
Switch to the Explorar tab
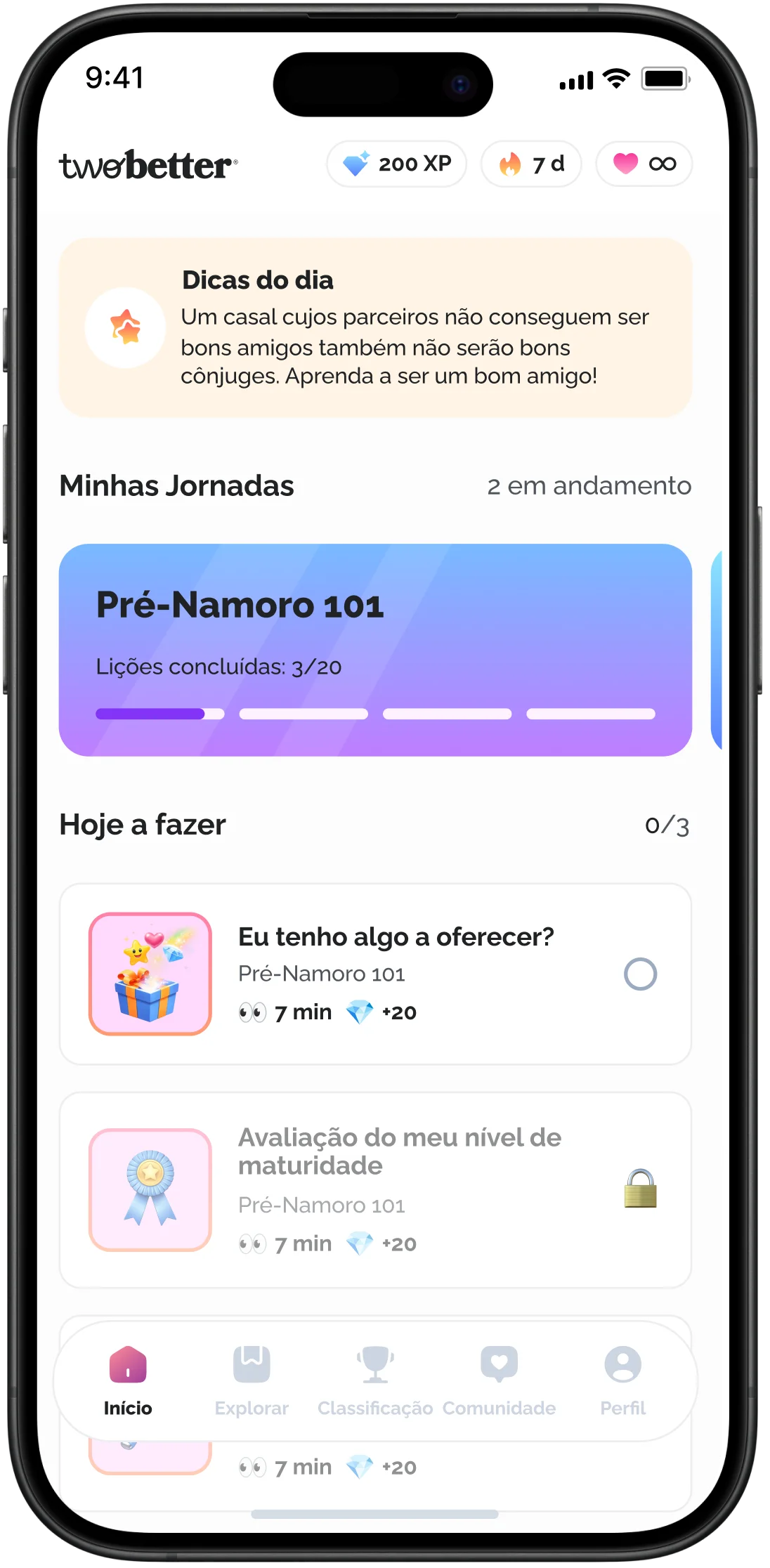(x=252, y=1381)
